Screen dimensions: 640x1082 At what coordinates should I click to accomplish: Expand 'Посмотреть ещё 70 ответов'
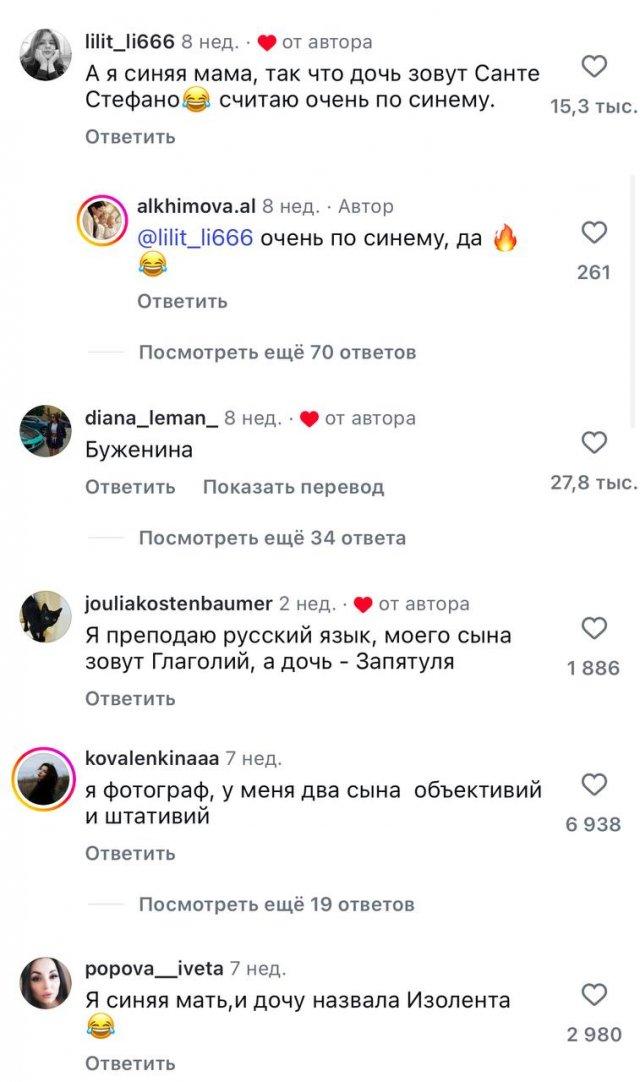click(277, 352)
